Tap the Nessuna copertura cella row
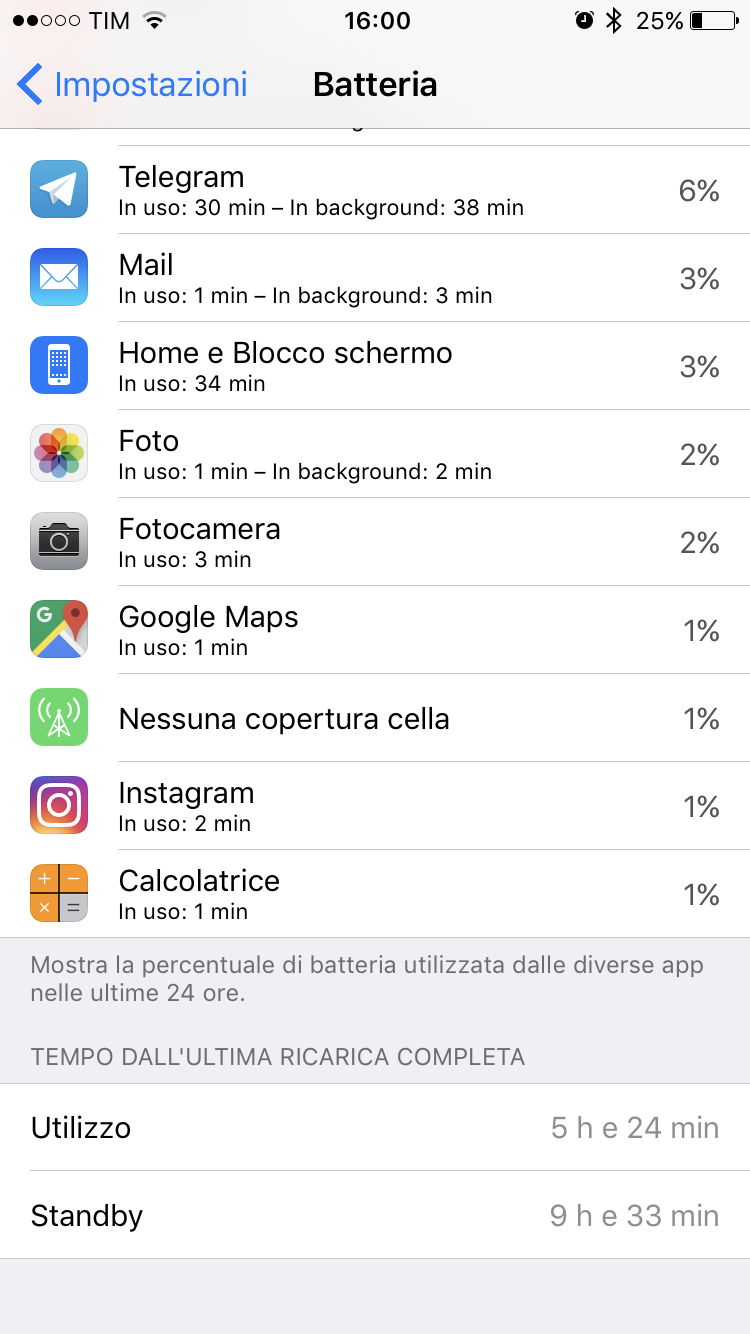 (x=375, y=718)
